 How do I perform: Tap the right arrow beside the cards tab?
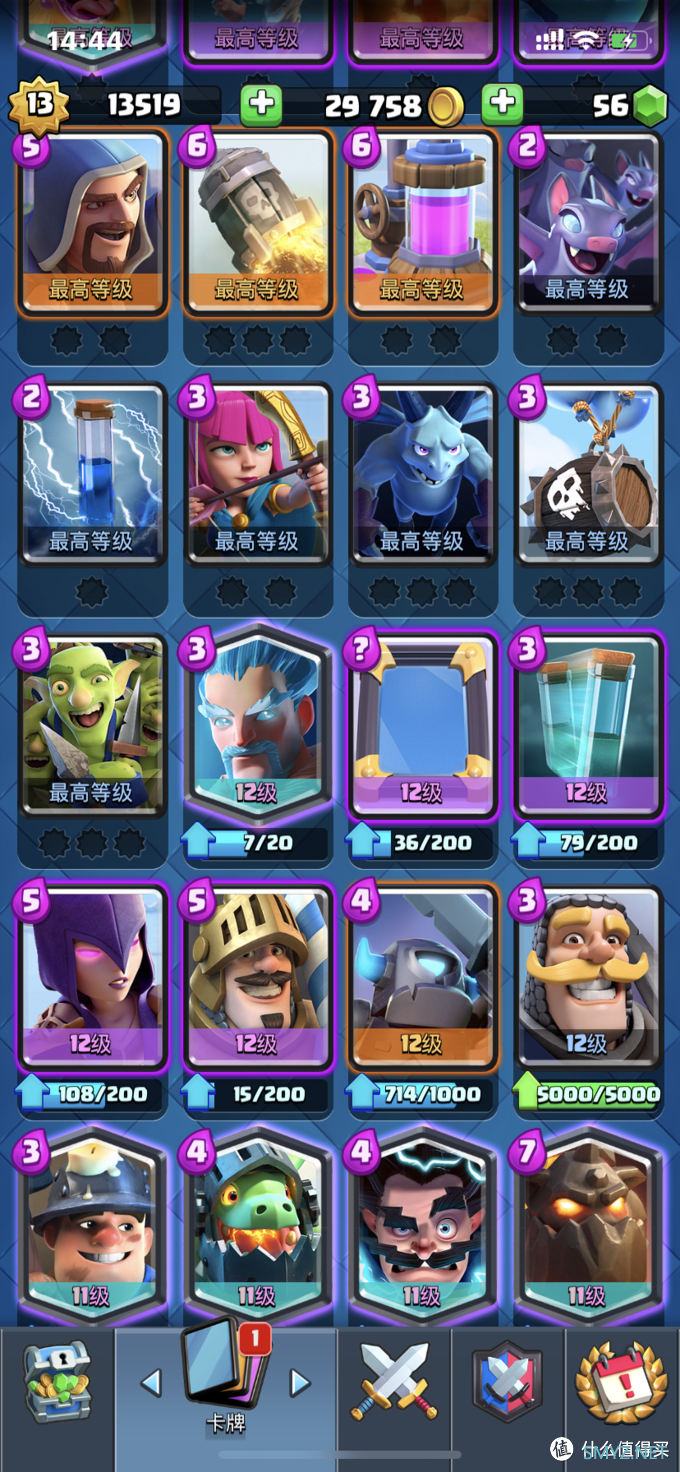299,1383
